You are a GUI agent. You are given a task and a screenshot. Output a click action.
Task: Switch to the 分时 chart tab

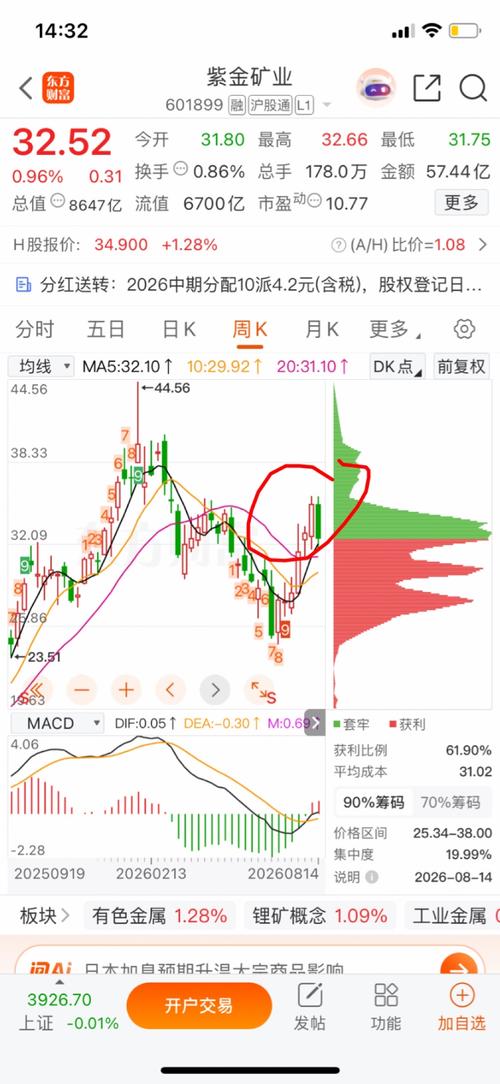[35, 329]
